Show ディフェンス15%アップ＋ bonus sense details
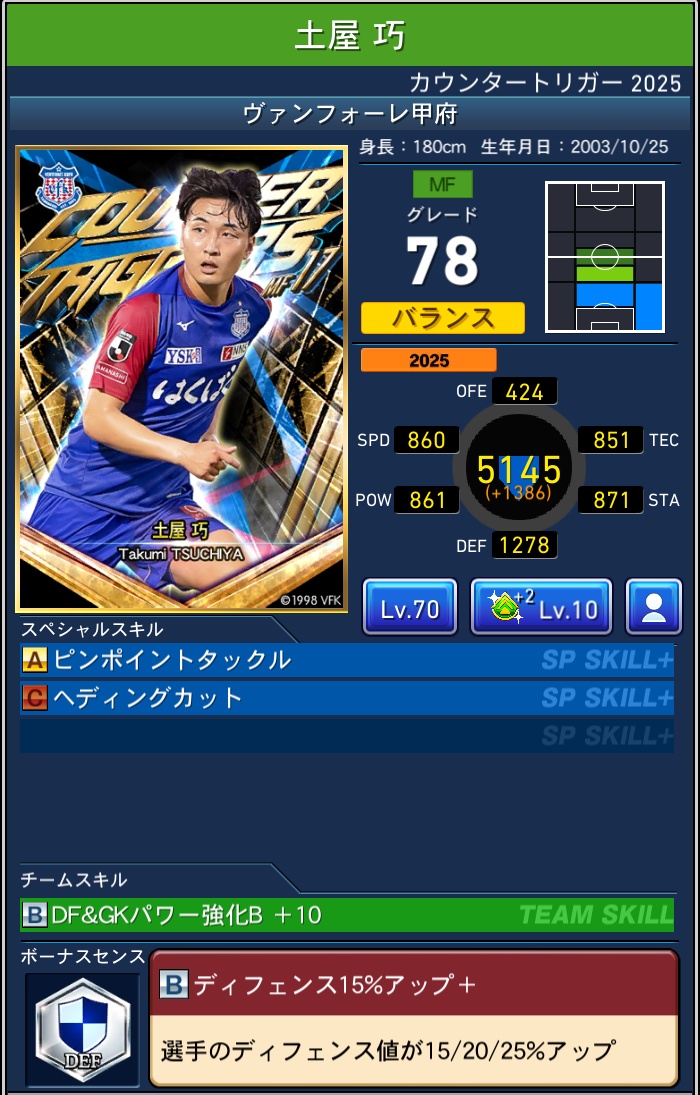 coord(413,1018)
